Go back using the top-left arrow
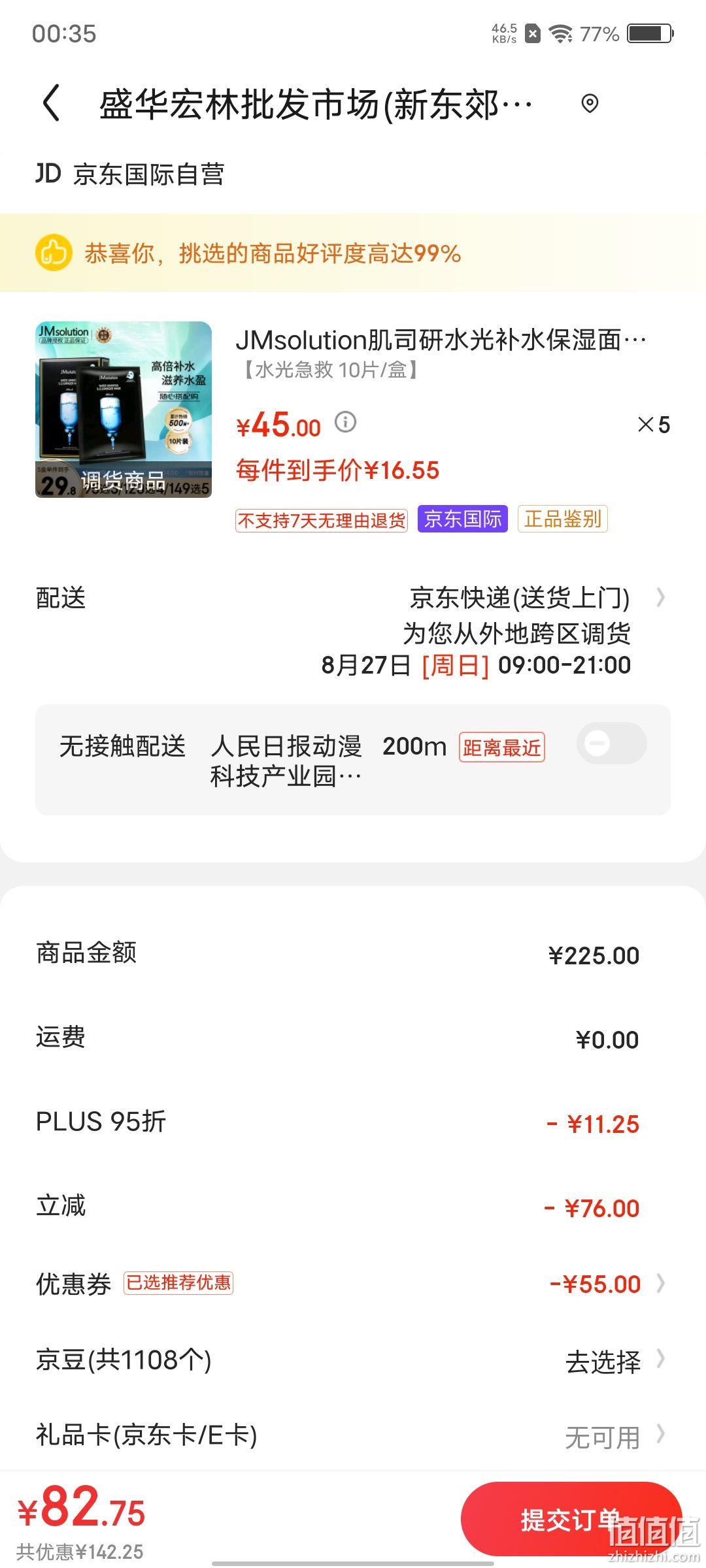Image resolution: width=706 pixels, height=1568 pixels. coord(52,103)
